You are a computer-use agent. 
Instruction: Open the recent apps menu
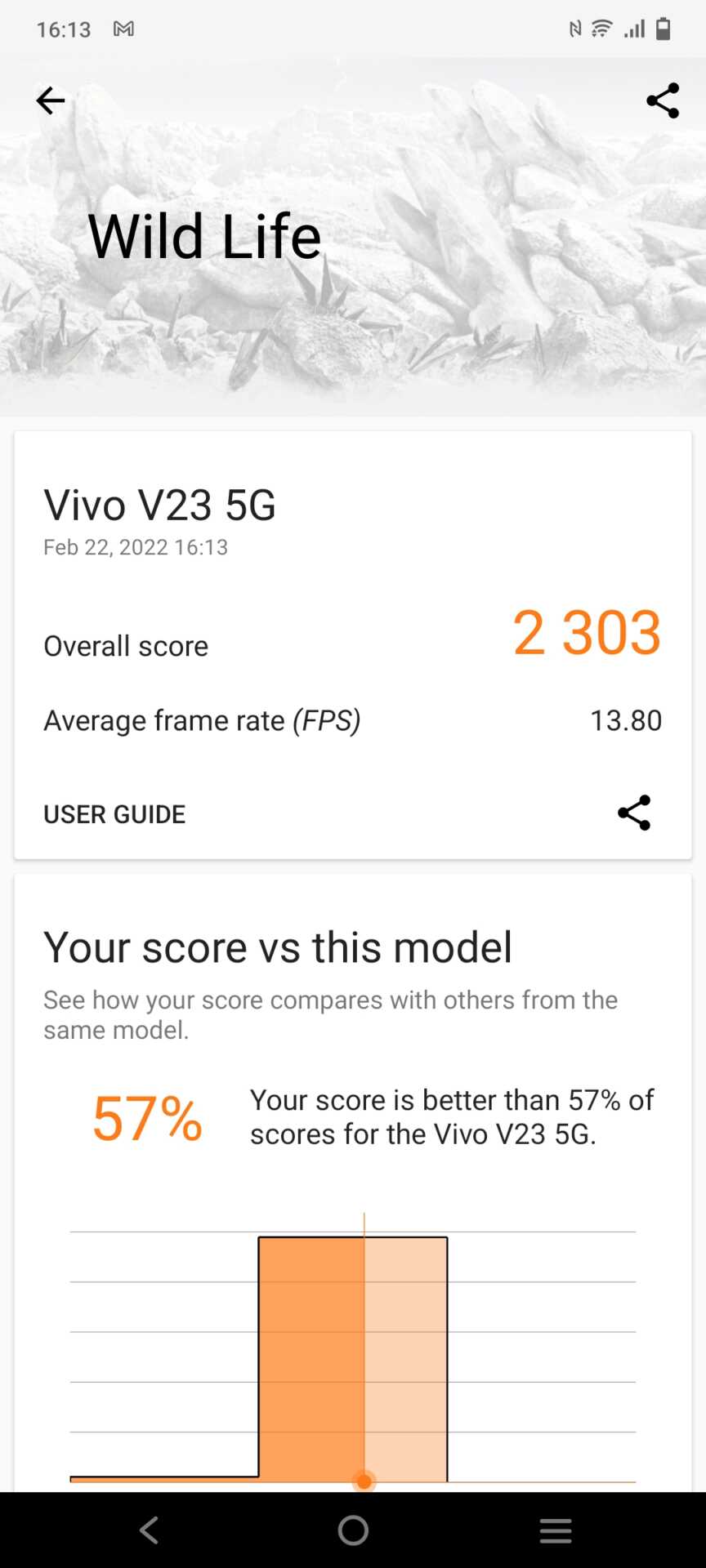click(556, 1530)
